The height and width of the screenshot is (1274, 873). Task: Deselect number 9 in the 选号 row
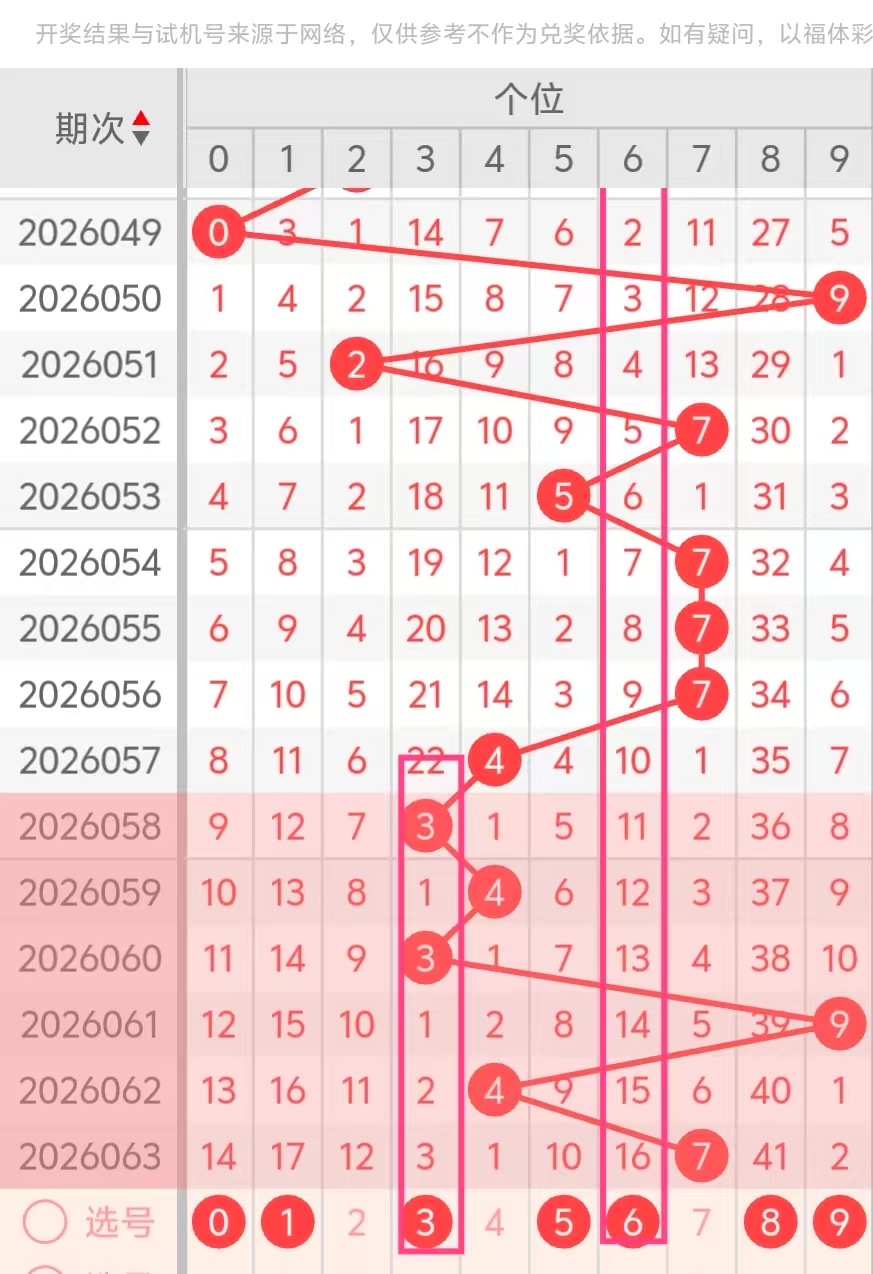(x=839, y=1222)
